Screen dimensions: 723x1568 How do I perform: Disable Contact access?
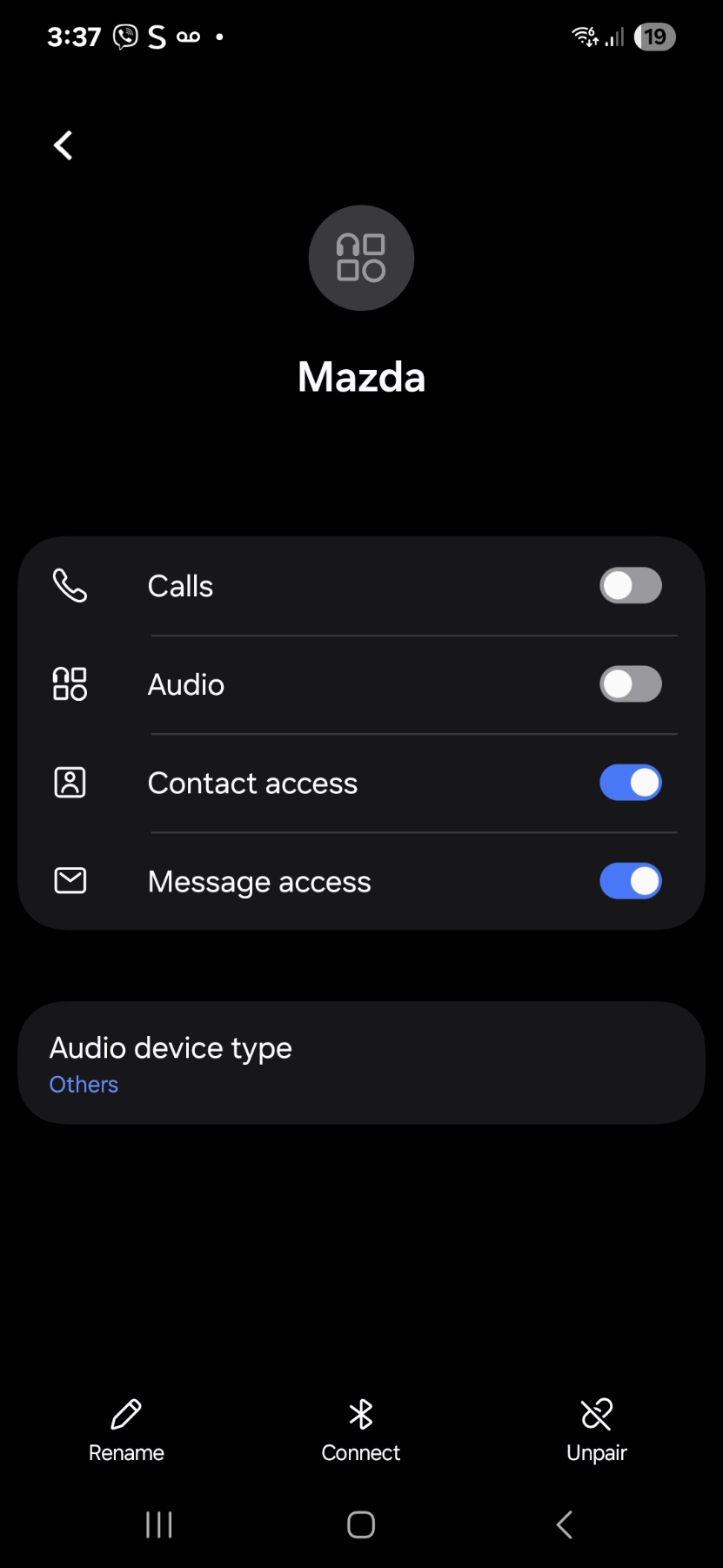click(x=630, y=783)
